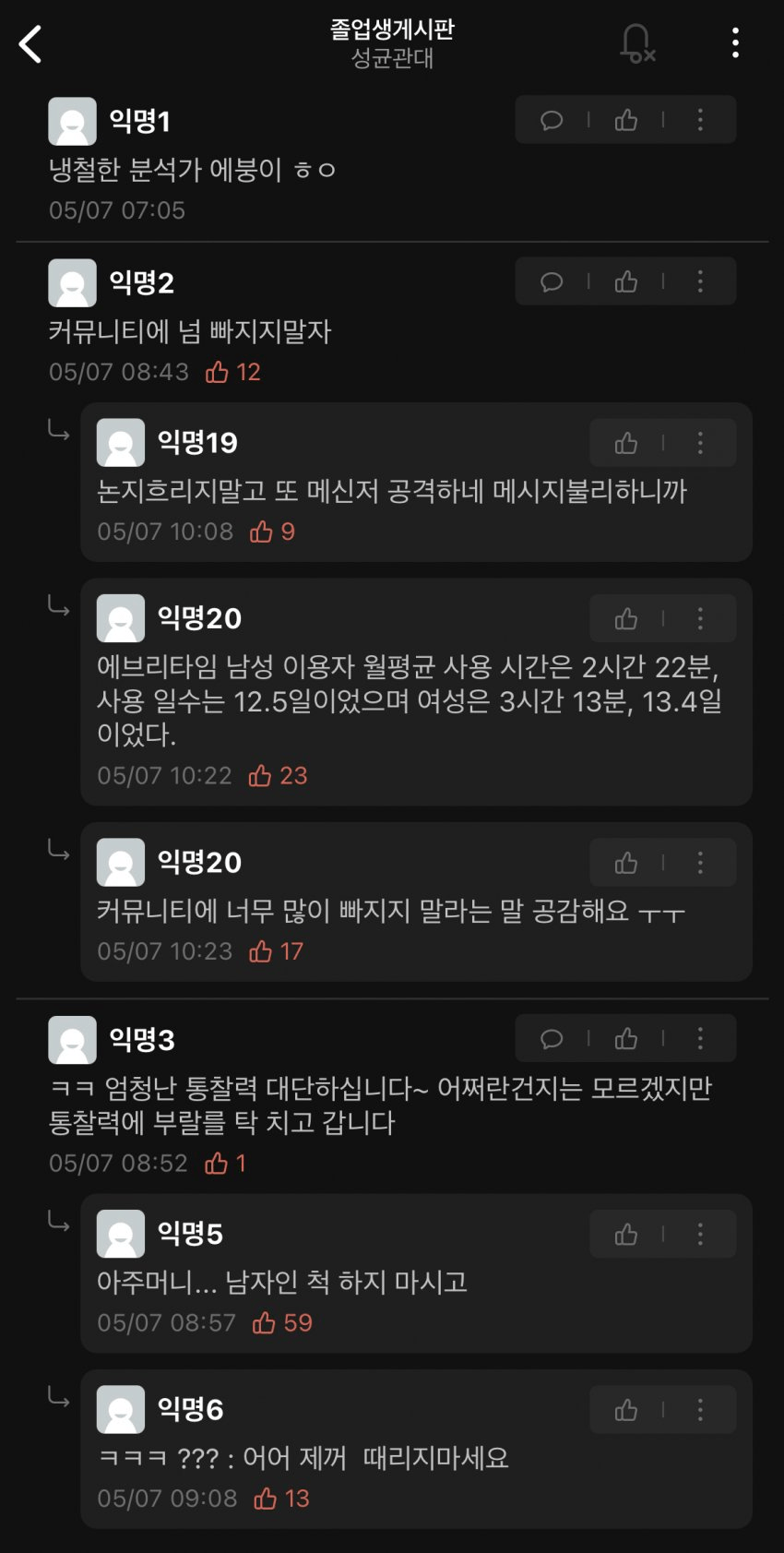Open the three-dot menu on 익명5's reply
Image resolution: width=784 pixels, height=1553 pixels.
[x=701, y=1233]
